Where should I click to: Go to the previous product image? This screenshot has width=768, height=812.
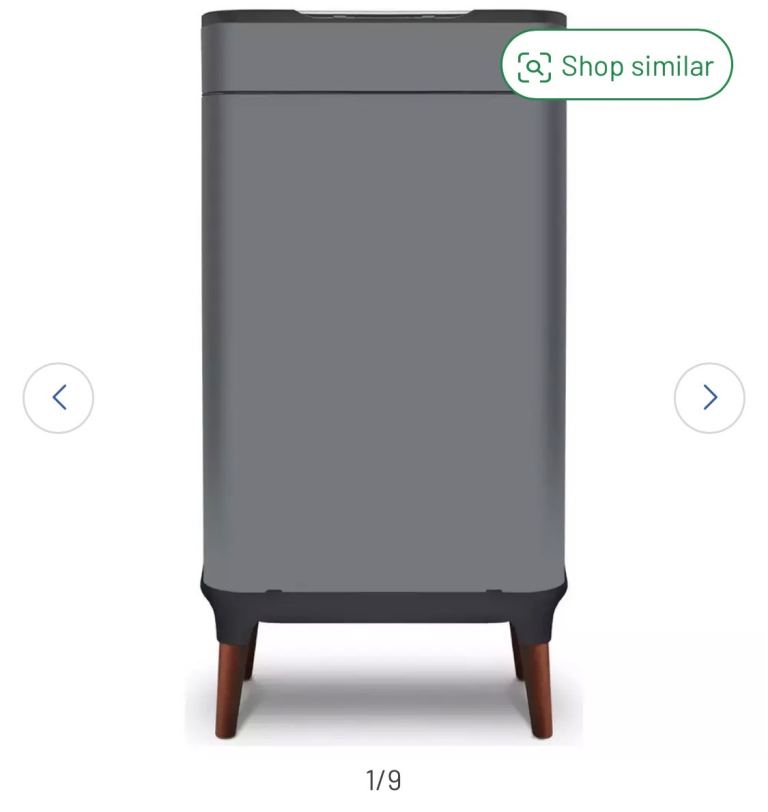coord(59,398)
